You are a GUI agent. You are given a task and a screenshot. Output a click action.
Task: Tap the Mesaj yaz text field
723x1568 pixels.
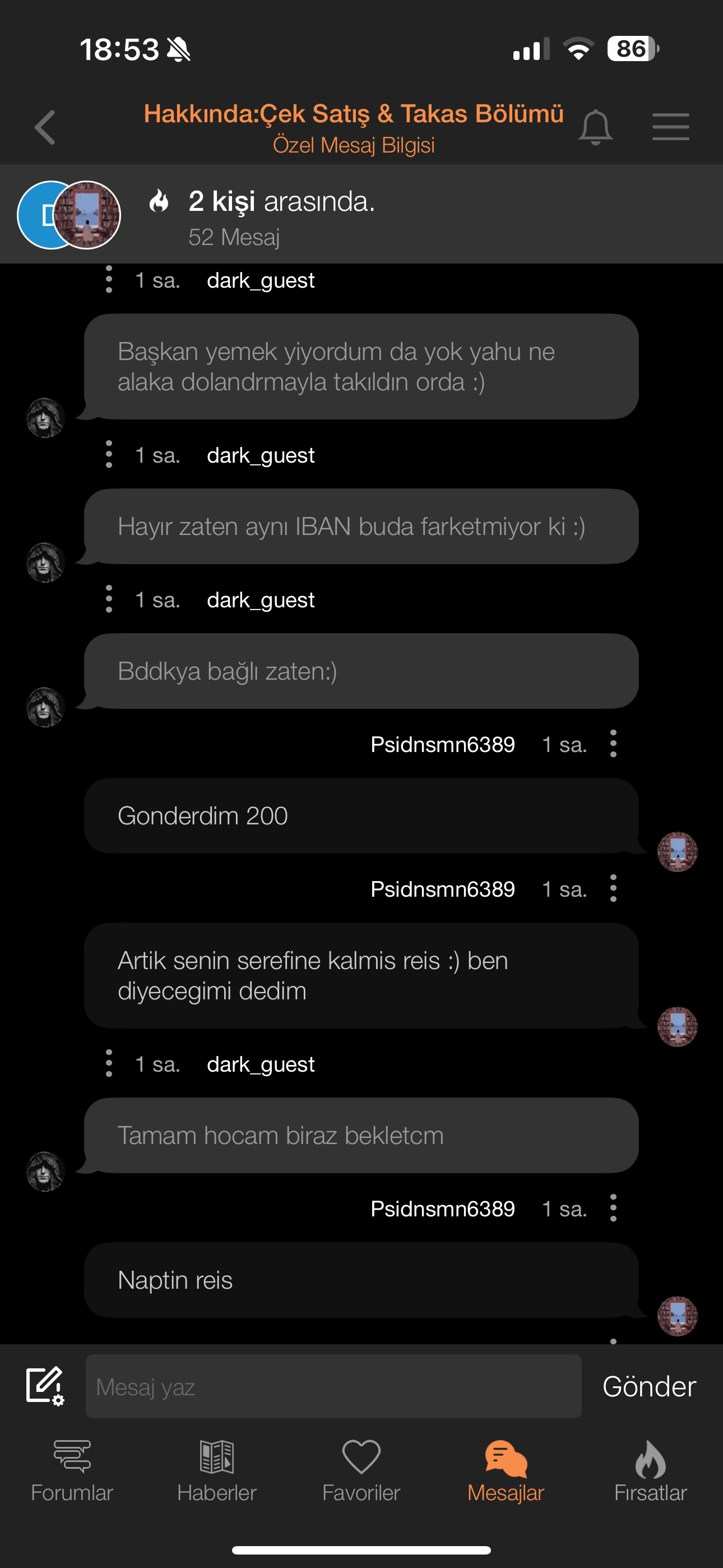click(333, 1387)
